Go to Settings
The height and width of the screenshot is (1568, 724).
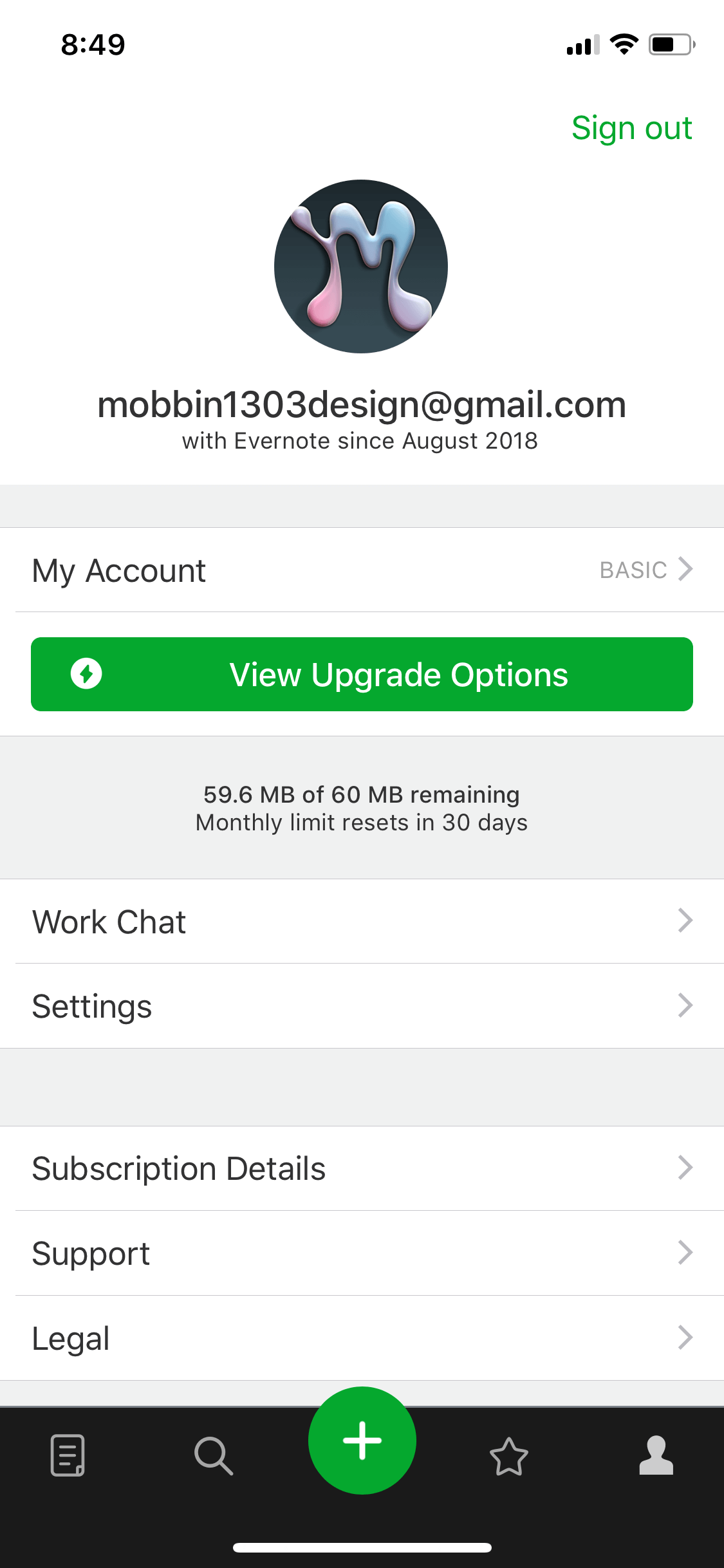362,1006
